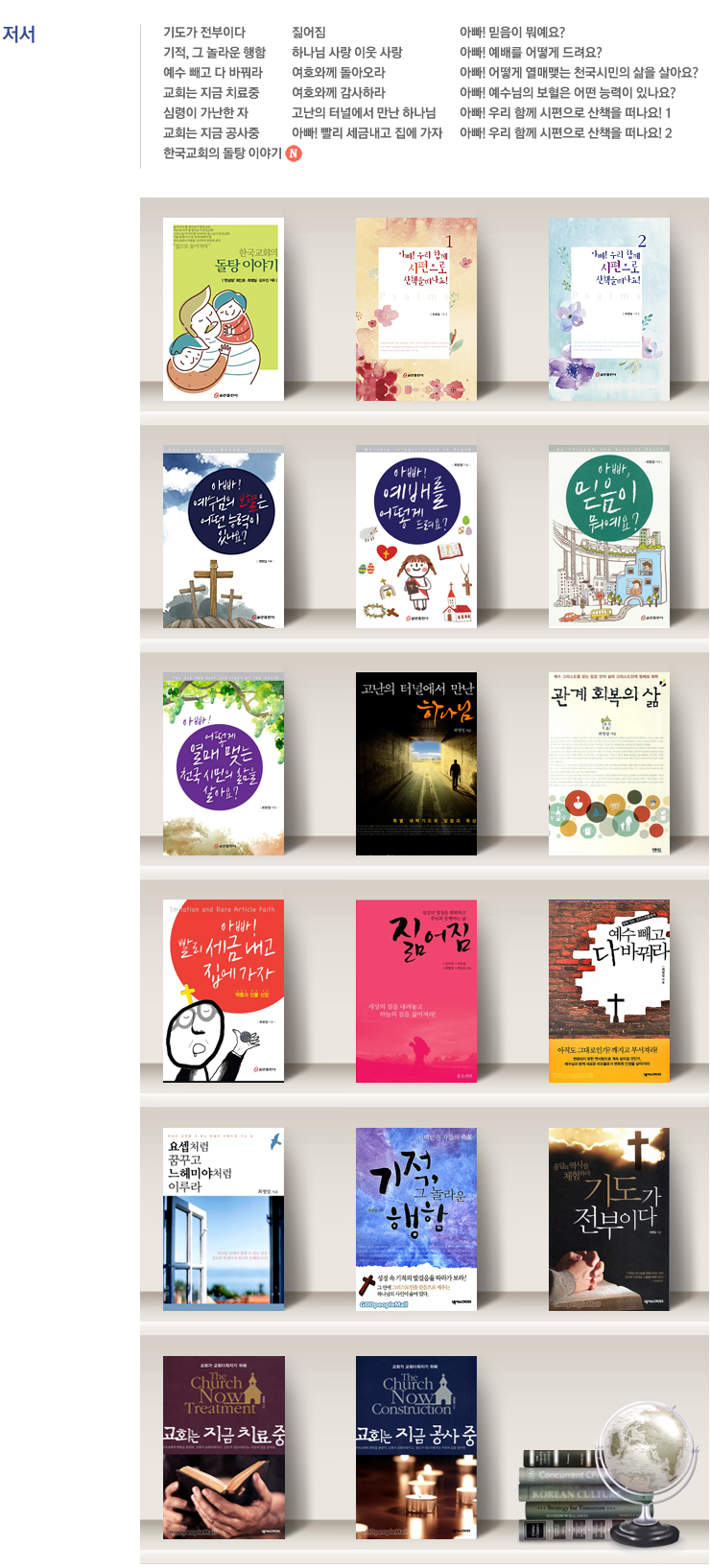View the 시편으로 산책을 떠나요 volume 1 cover
710x1568 pixels.
[416, 309]
